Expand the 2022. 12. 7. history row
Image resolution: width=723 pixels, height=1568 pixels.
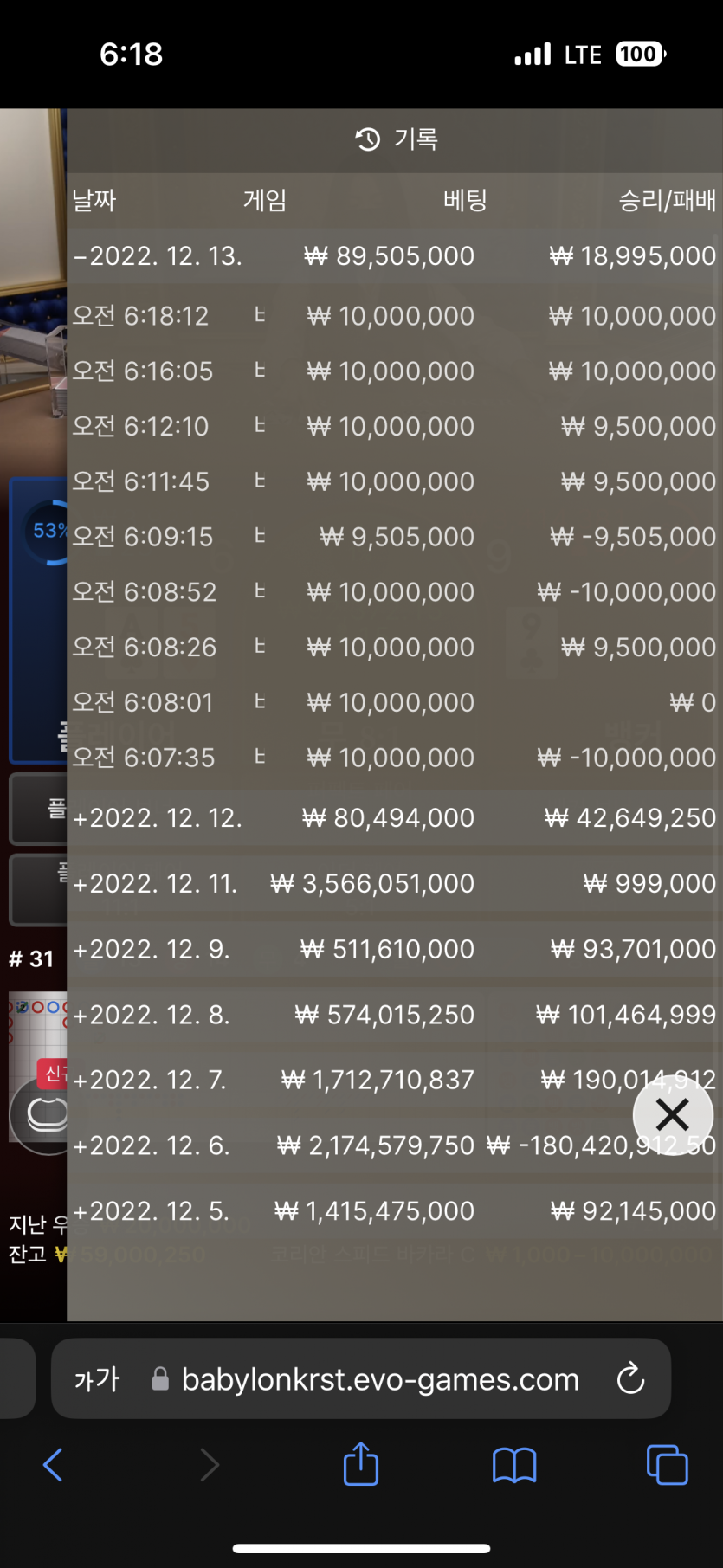pyautogui.click(x=394, y=1081)
